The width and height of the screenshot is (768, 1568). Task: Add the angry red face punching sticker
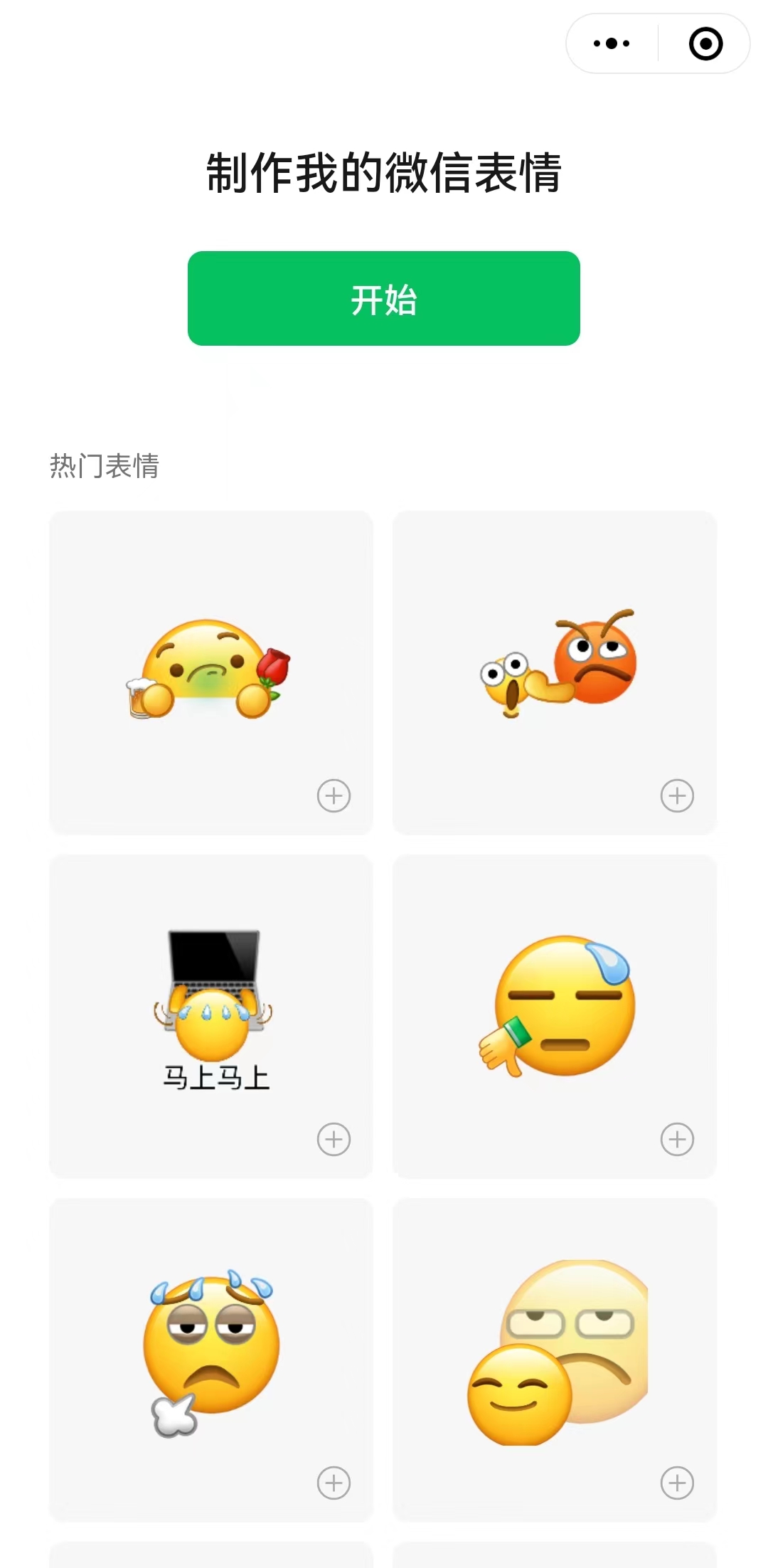point(677,795)
